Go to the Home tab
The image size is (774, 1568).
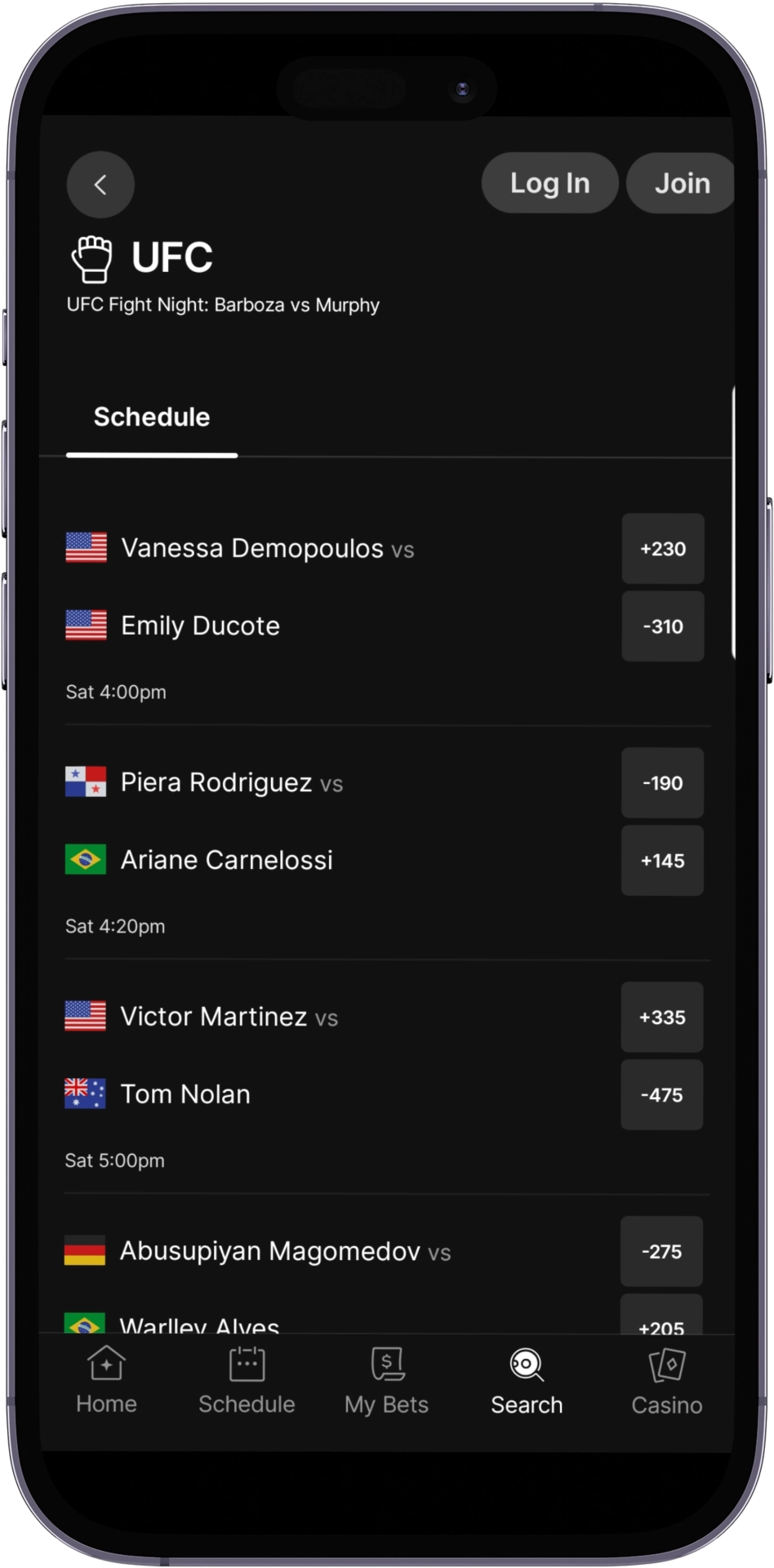tap(106, 1382)
